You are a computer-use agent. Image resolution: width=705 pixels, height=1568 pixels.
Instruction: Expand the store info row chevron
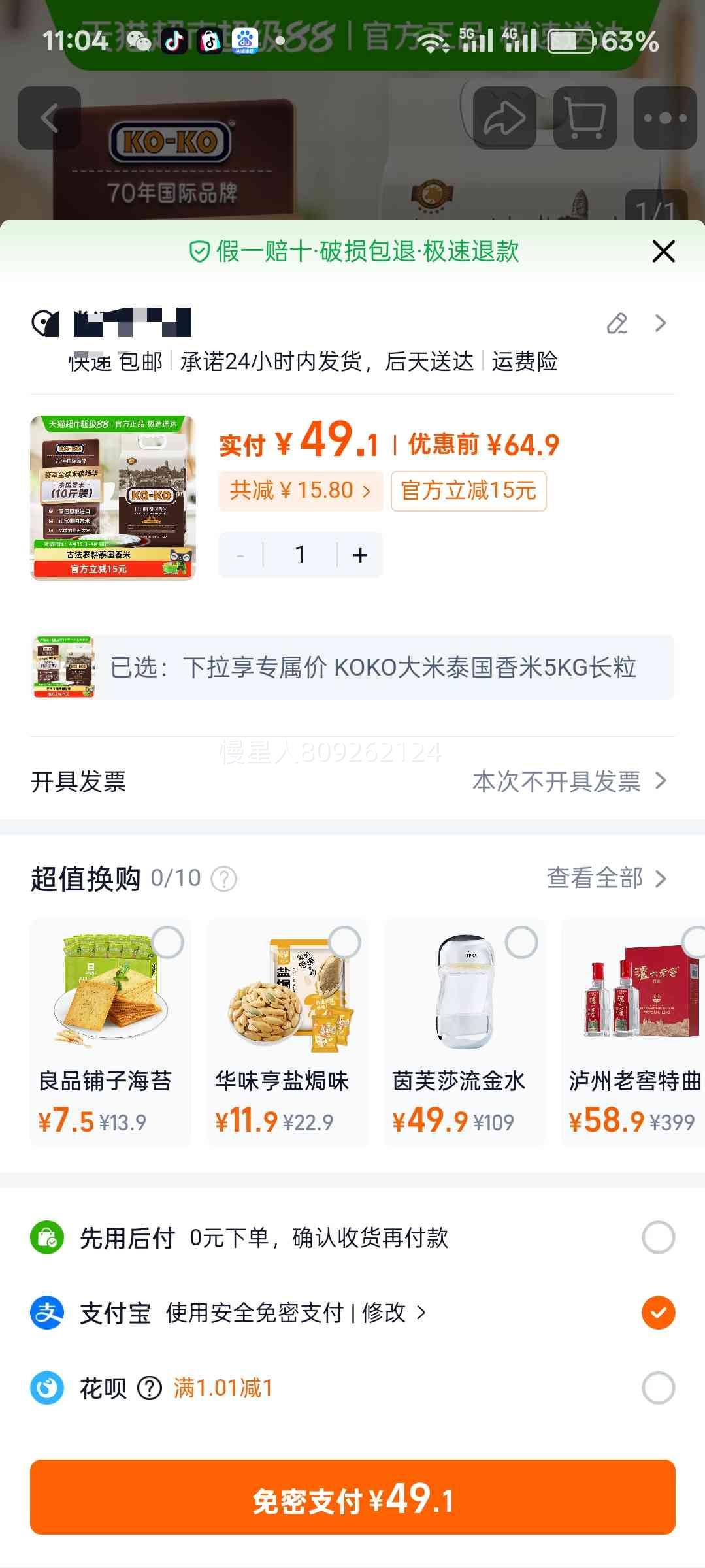pos(659,323)
